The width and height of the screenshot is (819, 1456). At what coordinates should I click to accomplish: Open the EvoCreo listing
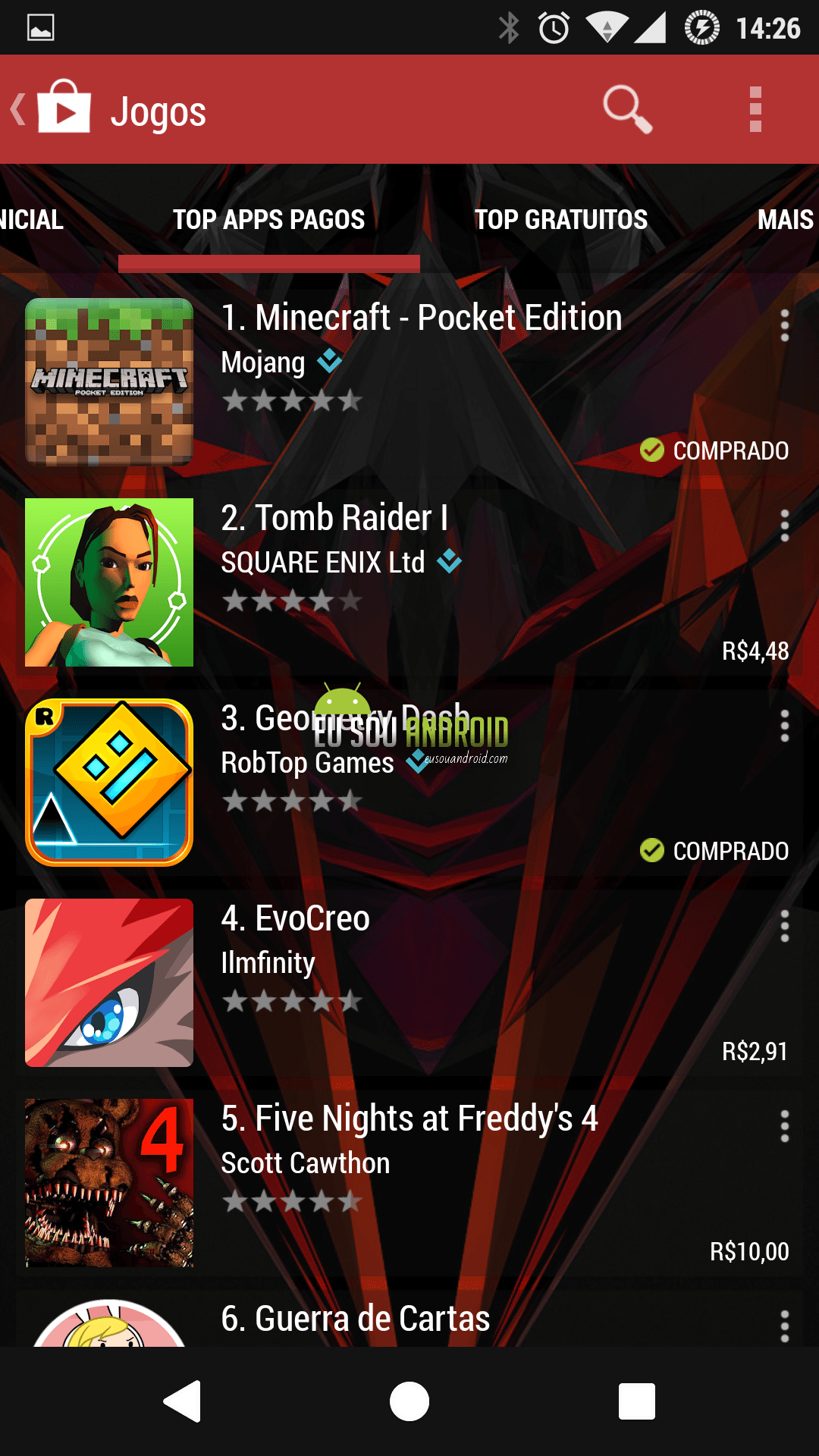click(409, 982)
